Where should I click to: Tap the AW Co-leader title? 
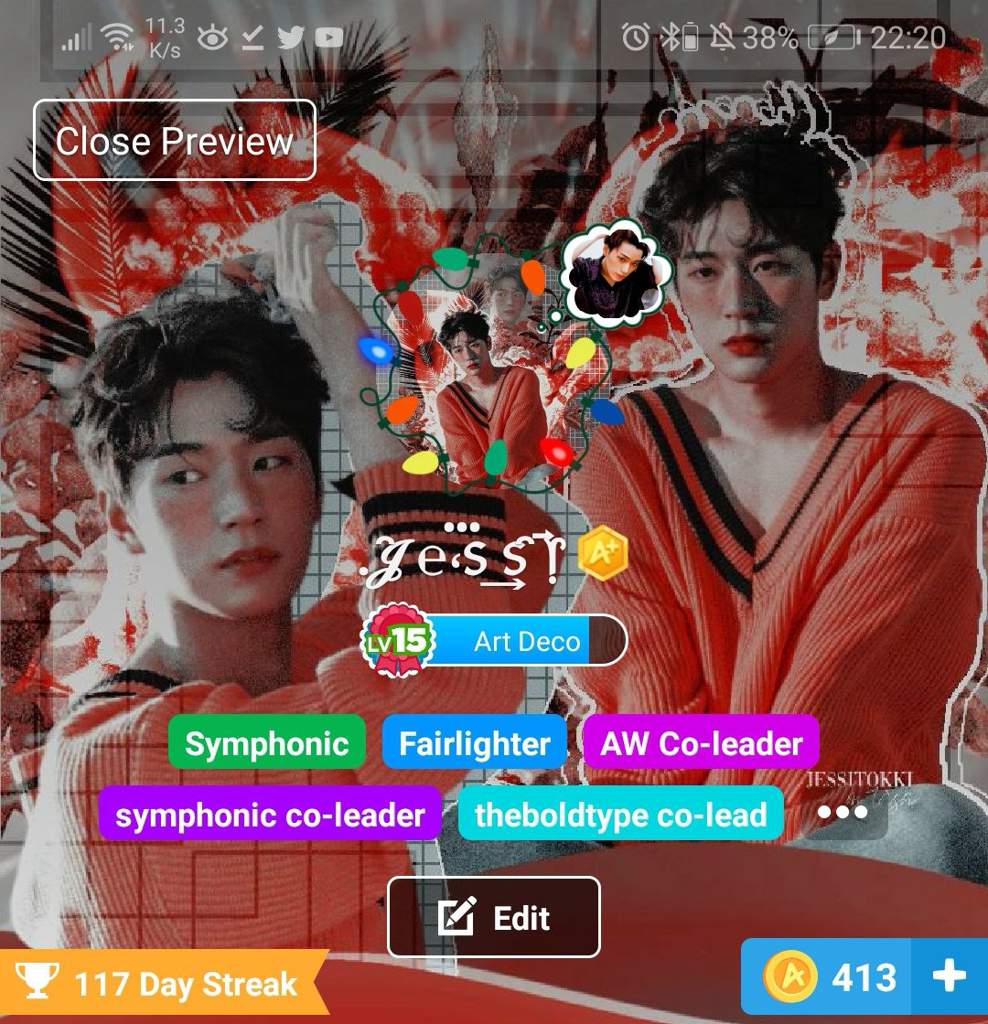click(701, 743)
